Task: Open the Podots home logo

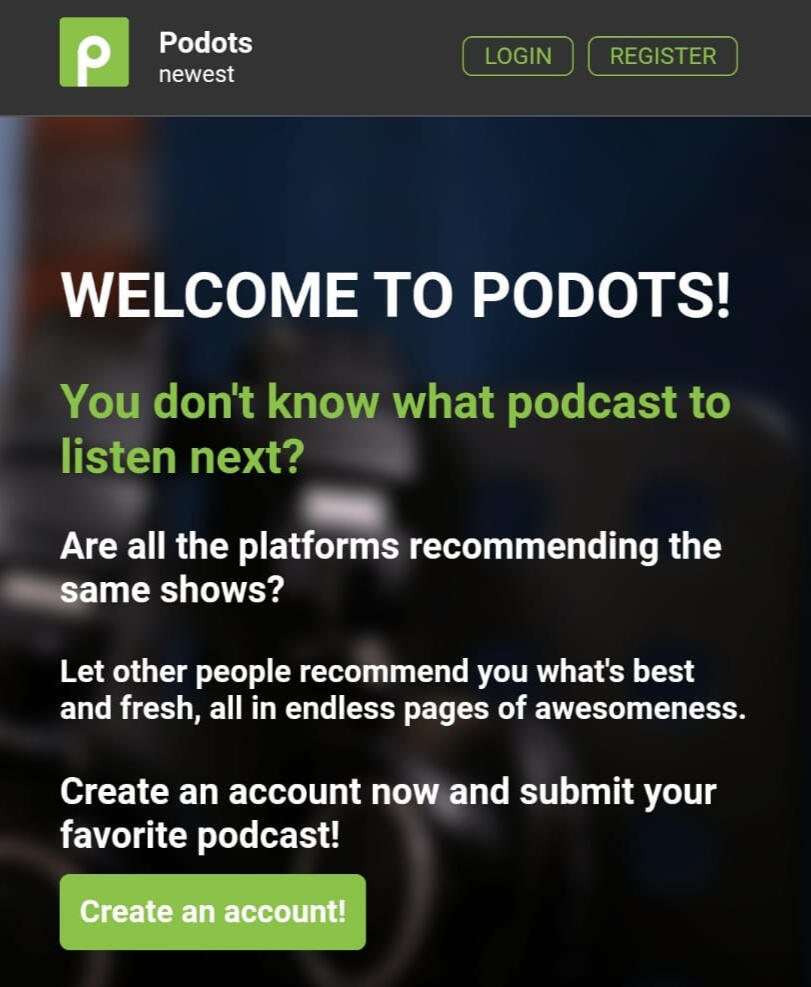Action: (x=94, y=52)
